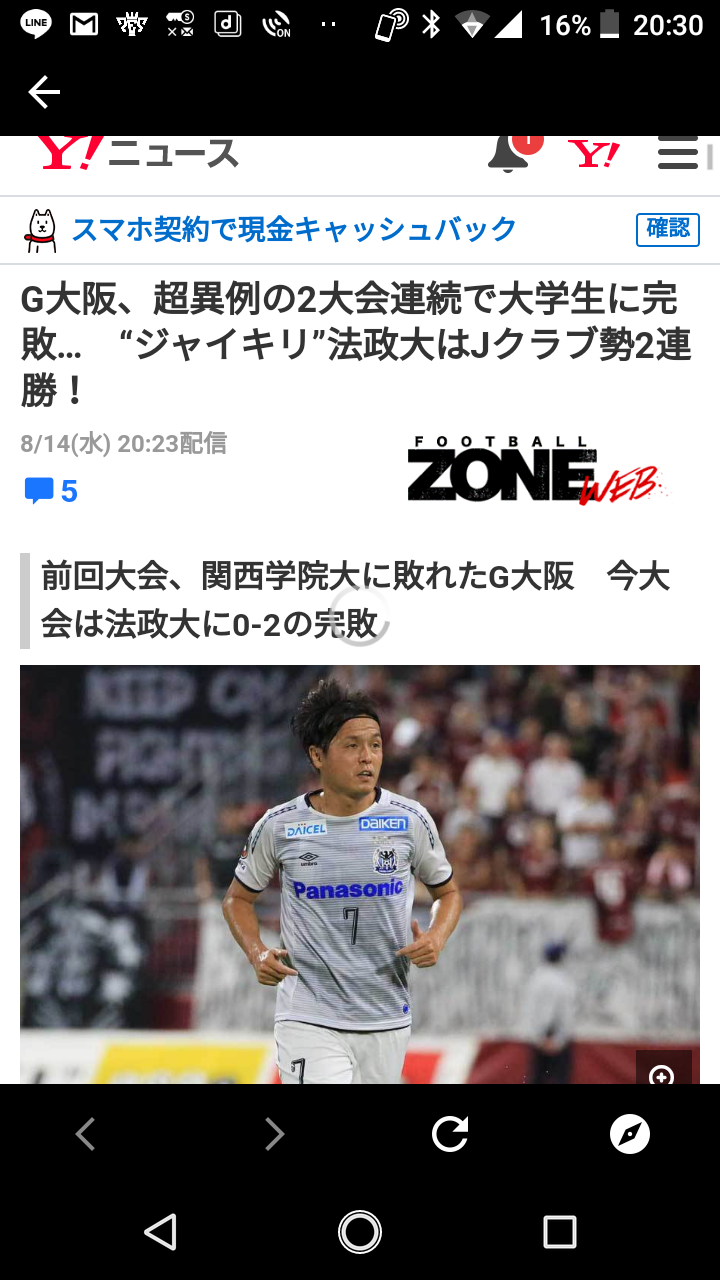Go to previous page in browser toolbar

click(x=86, y=1134)
